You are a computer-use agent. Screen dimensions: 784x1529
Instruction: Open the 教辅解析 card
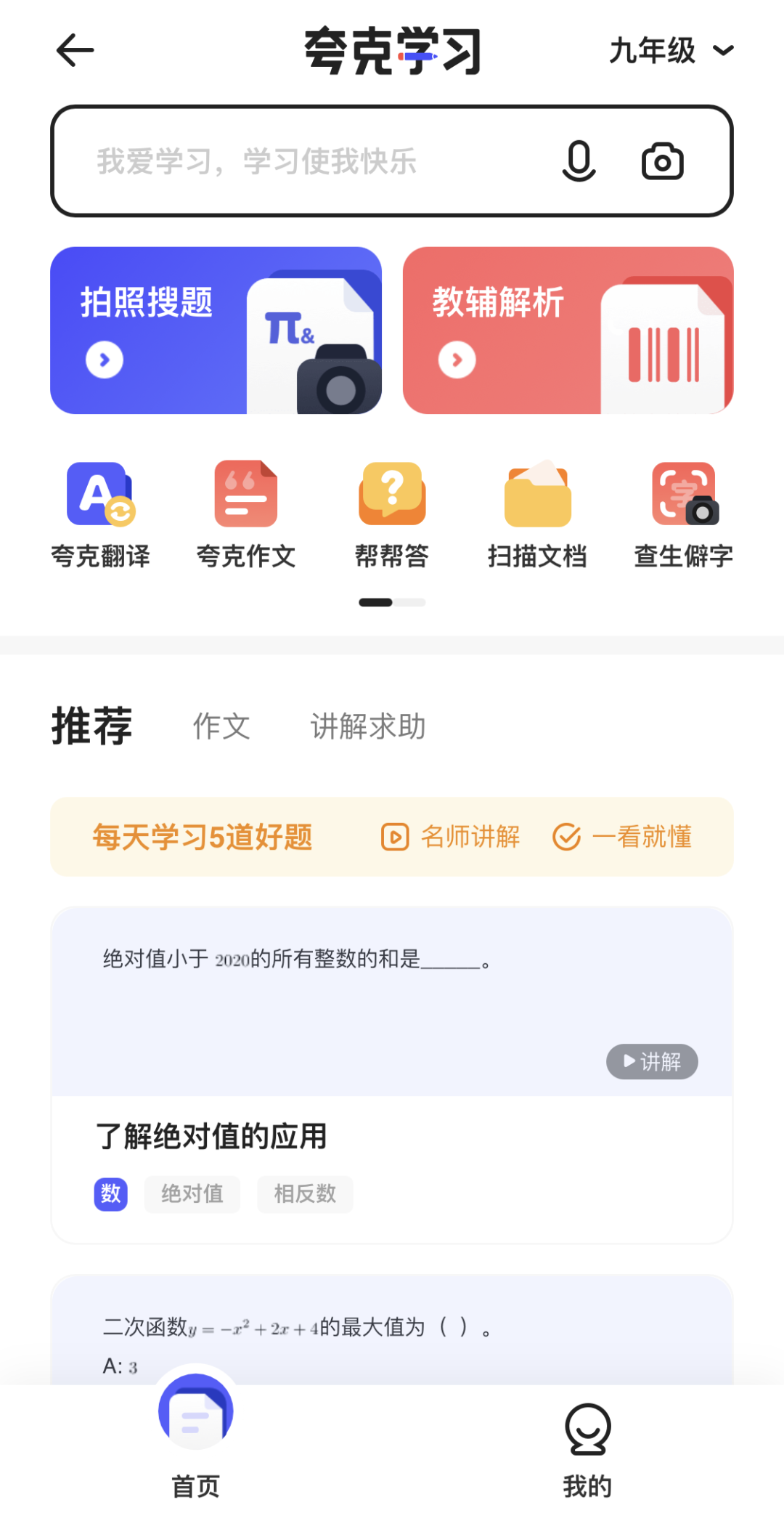(x=568, y=330)
